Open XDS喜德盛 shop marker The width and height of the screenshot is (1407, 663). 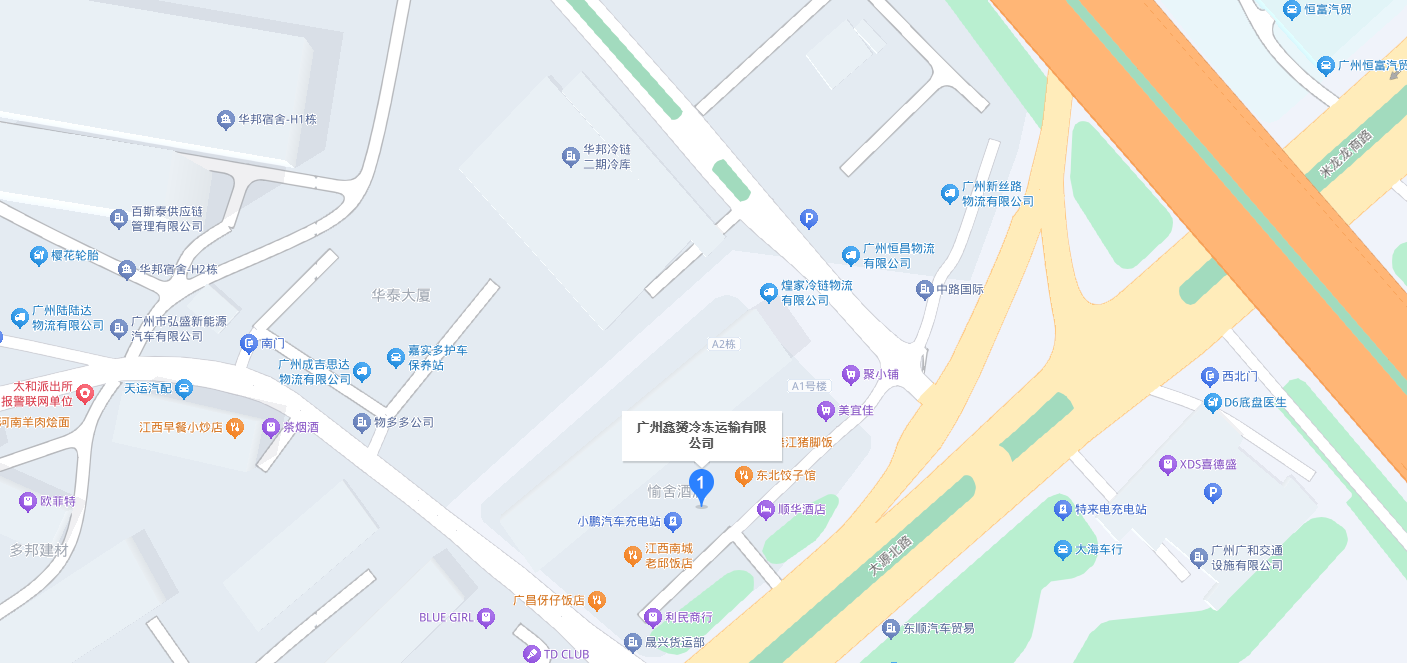click(1167, 464)
